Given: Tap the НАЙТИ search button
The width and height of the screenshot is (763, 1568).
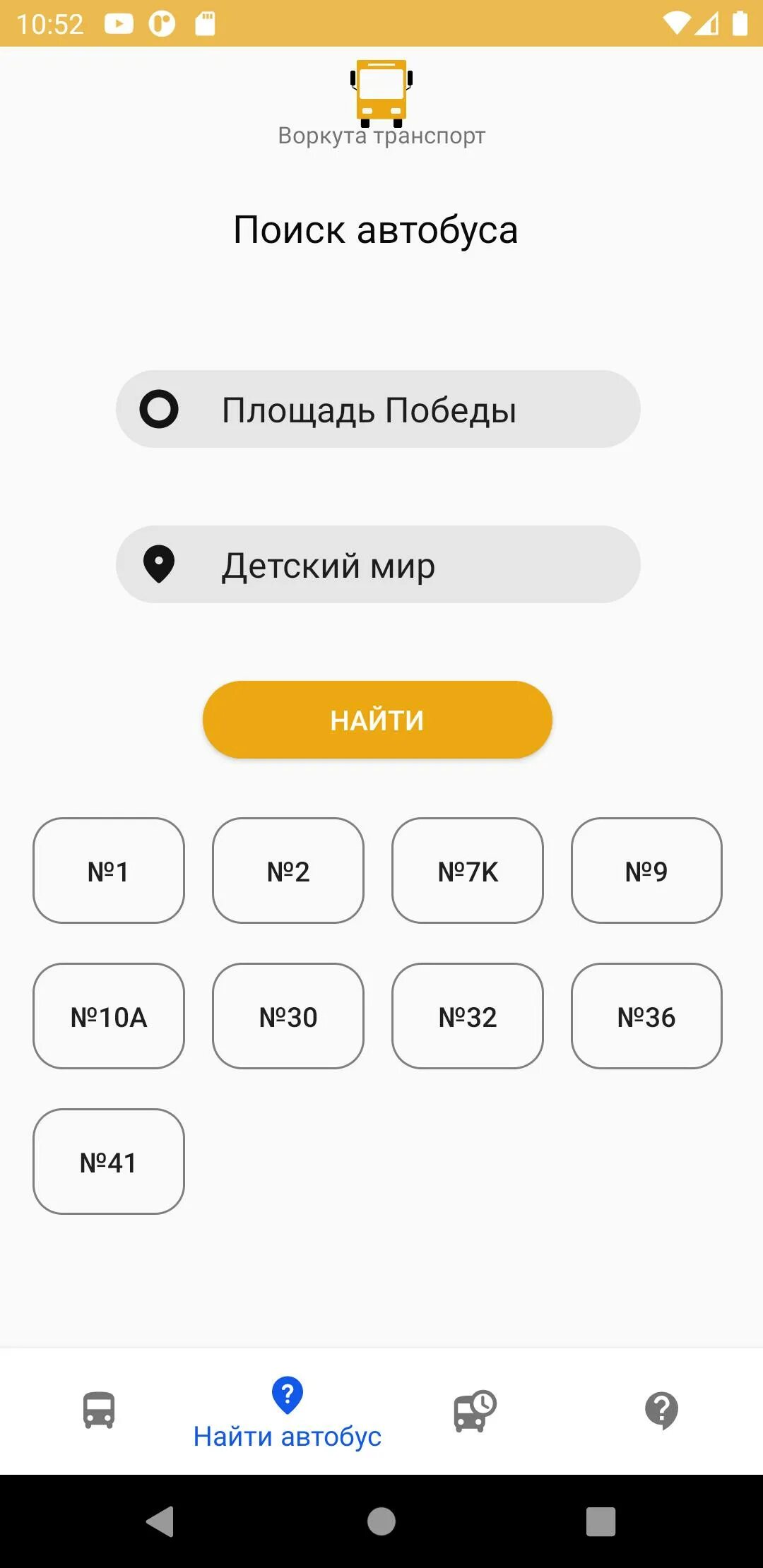Looking at the screenshot, I should (377, 720).
